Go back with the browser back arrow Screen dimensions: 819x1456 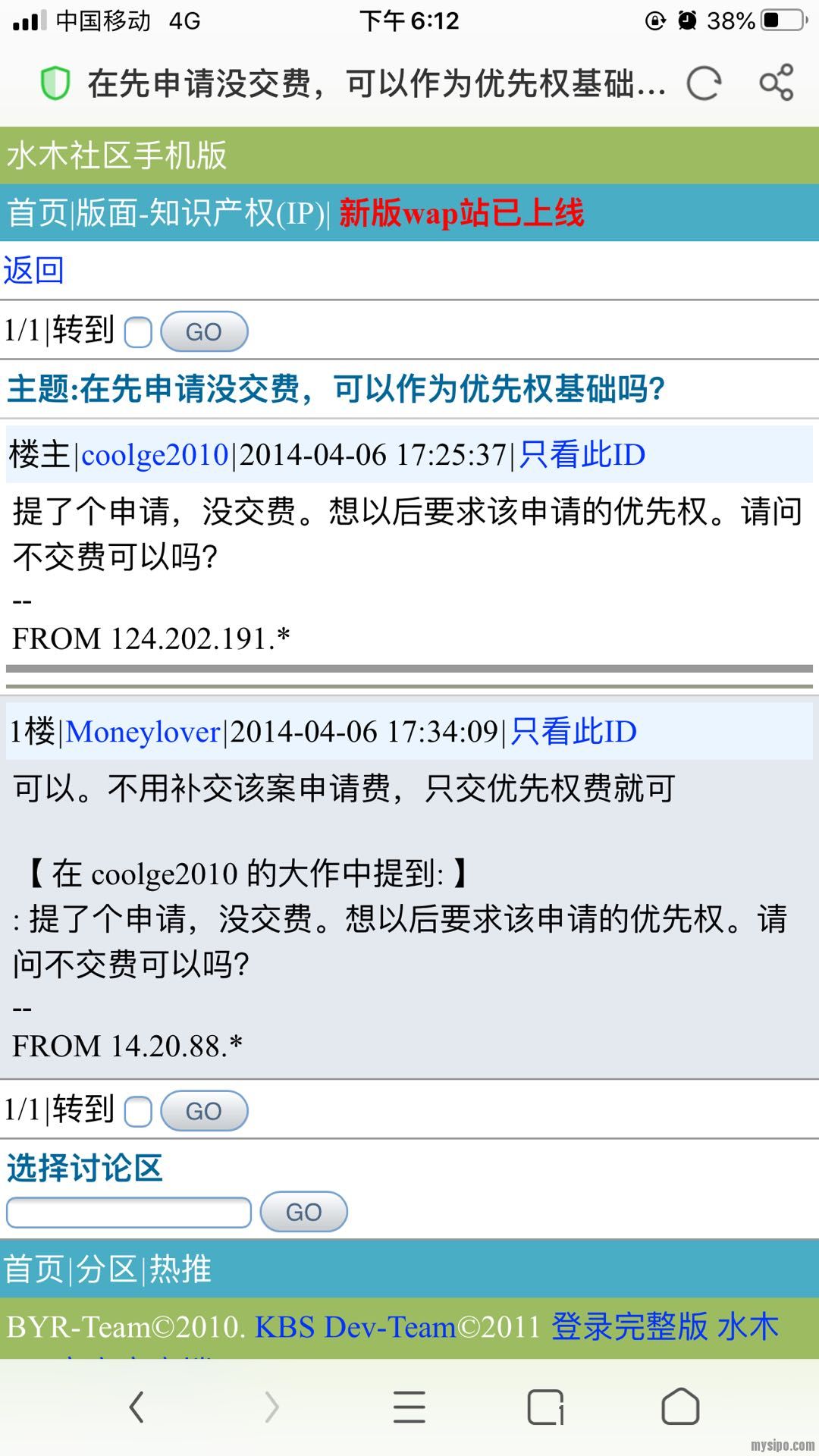pos(136,1407)
